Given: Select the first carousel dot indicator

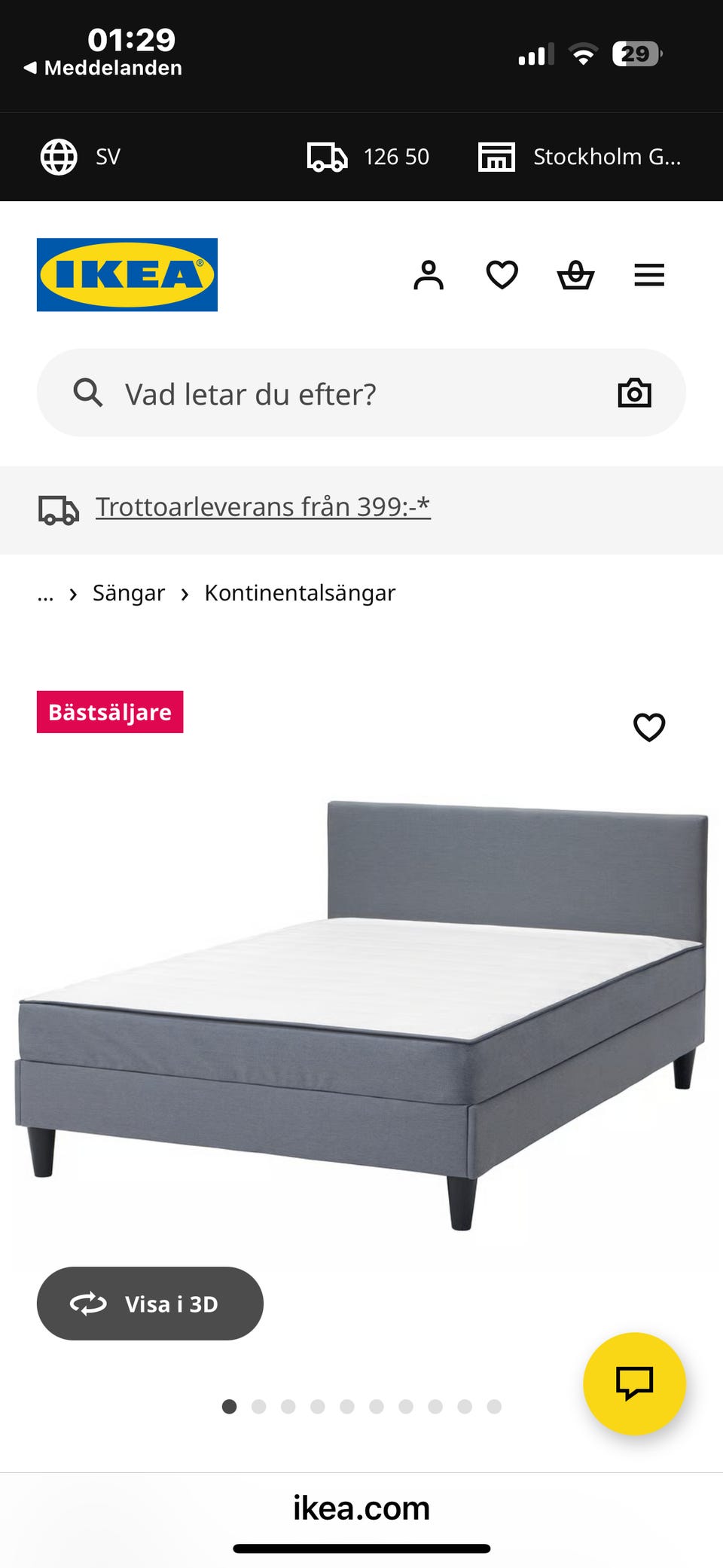Looking at the screenshot, I should (229, 1406).
